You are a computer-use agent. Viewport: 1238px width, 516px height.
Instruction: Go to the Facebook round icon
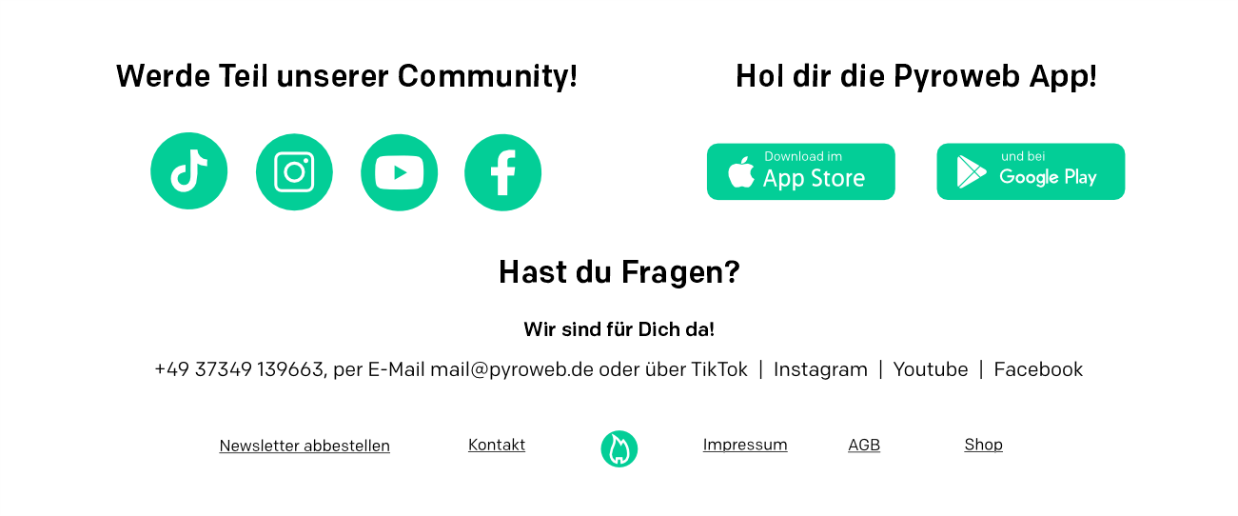click(x=503, y=172)
